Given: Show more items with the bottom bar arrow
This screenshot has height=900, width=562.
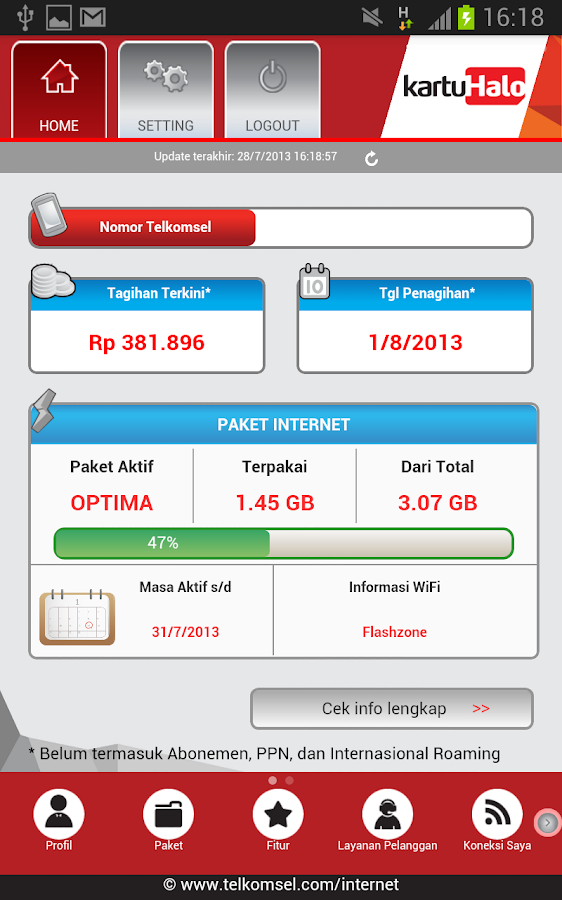Looking at the screenshot, I should click(x=548, y=823).
